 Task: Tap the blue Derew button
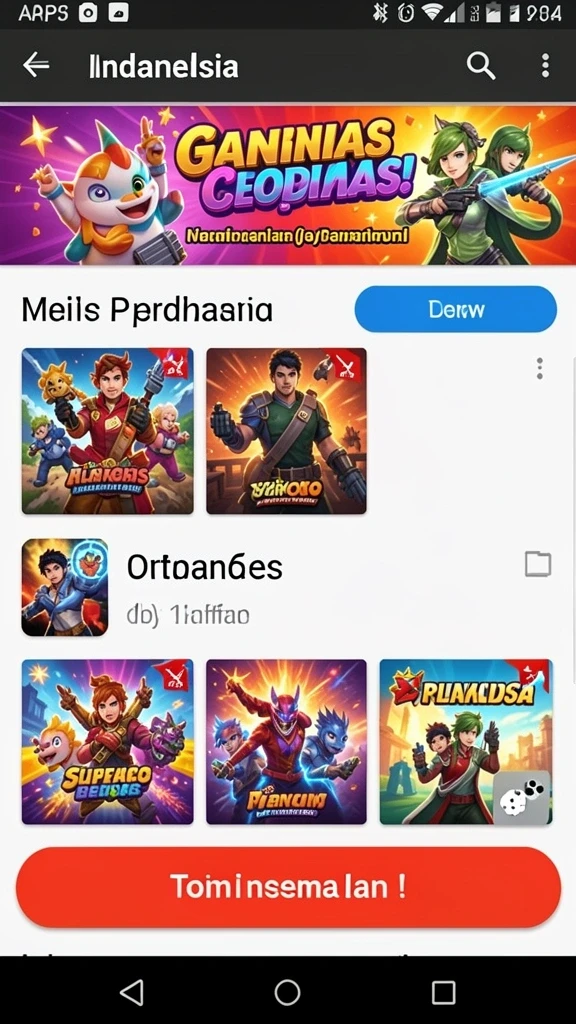coord(456,309)
